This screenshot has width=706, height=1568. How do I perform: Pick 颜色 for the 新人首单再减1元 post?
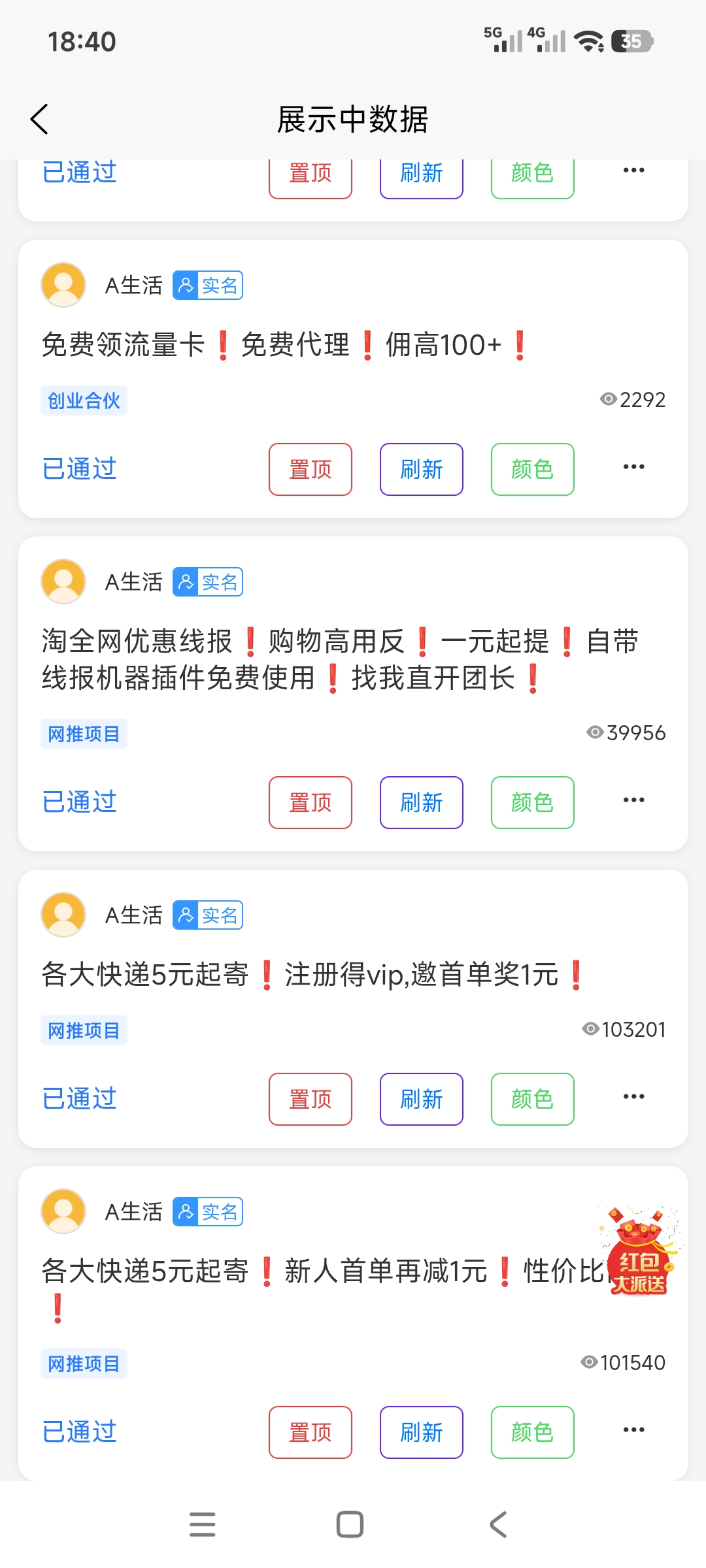pos(532,1432)
